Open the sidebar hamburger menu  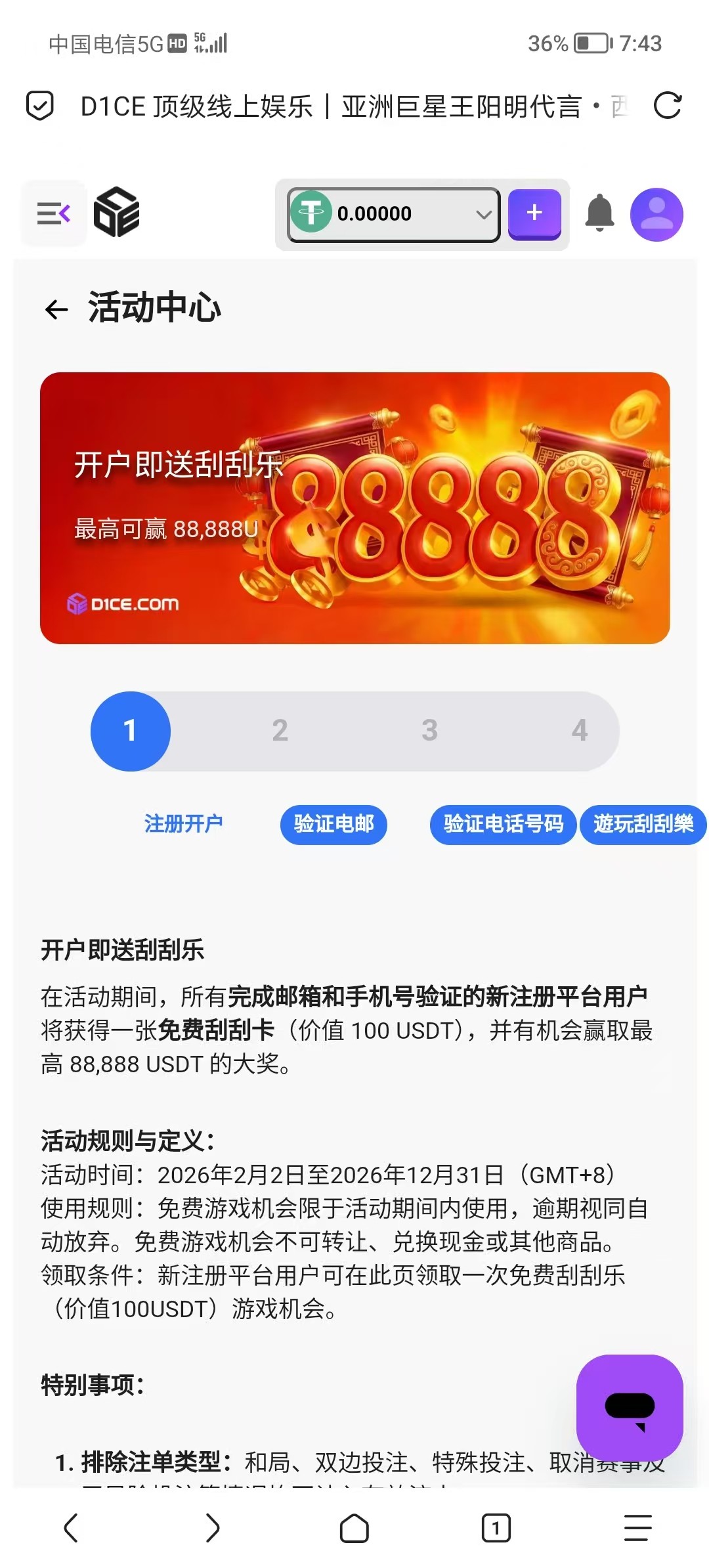tap(53, 213)
